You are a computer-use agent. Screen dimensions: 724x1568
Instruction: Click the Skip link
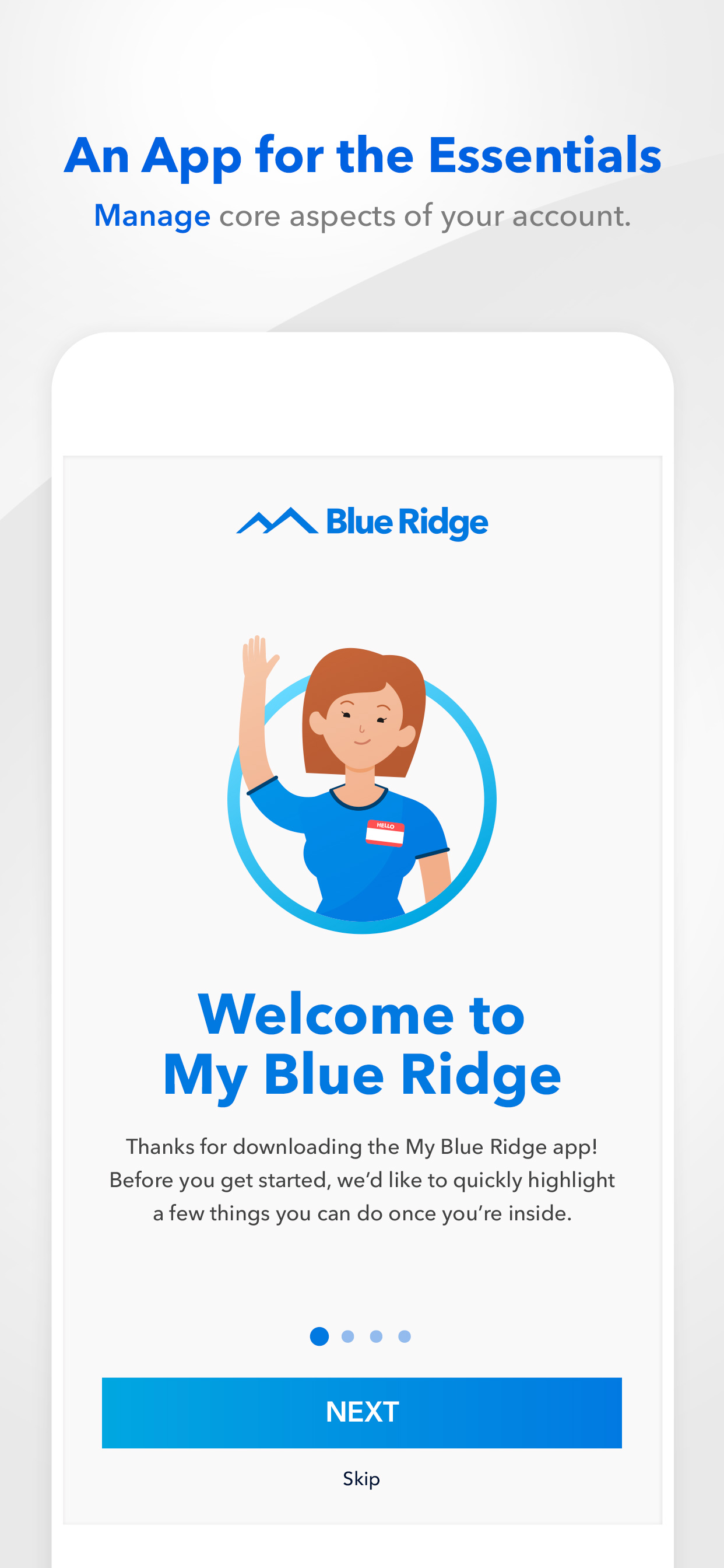(x=362, y=1479)
